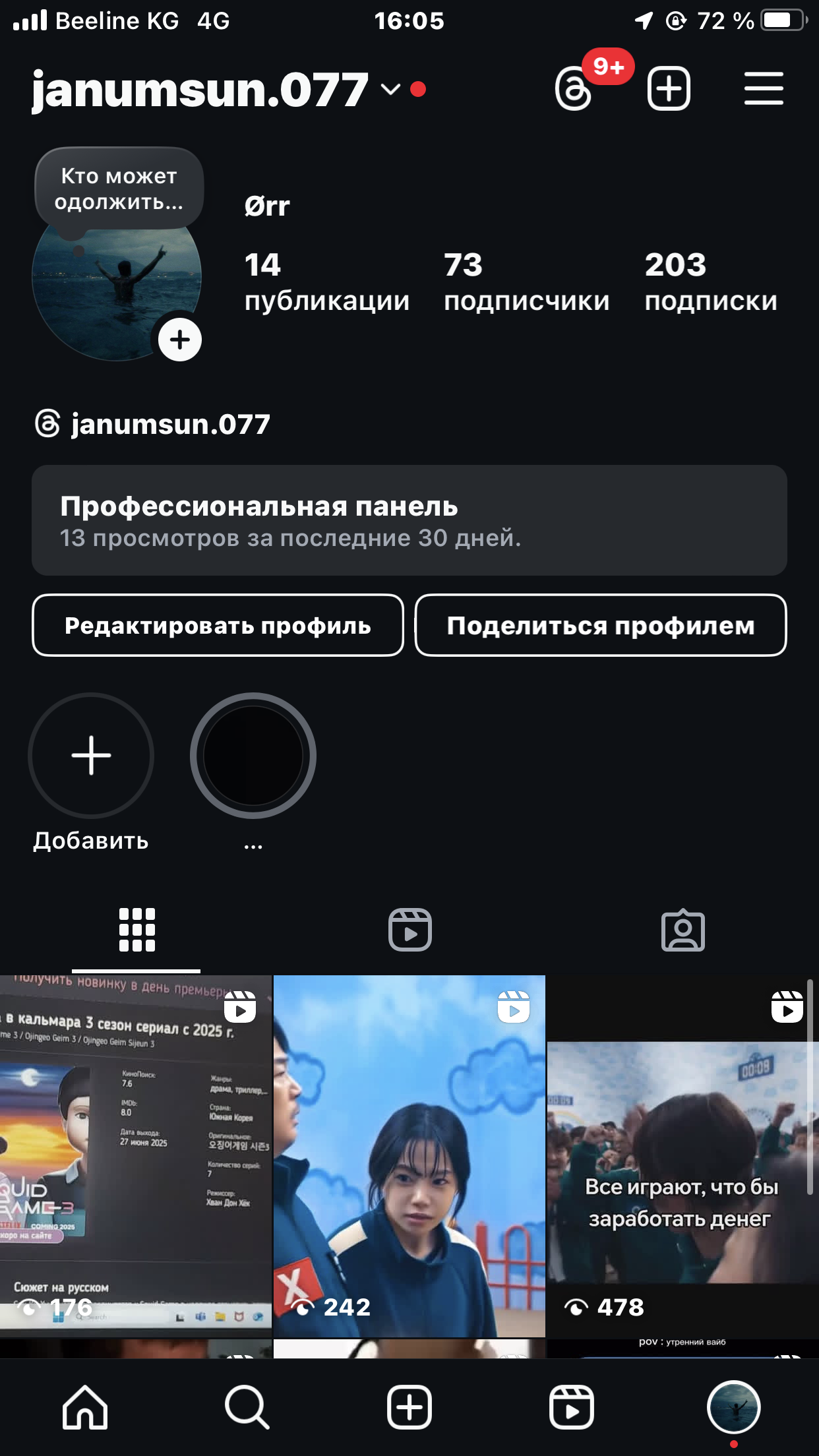Open Search and explore in bottom bar

coord(247,1407)
